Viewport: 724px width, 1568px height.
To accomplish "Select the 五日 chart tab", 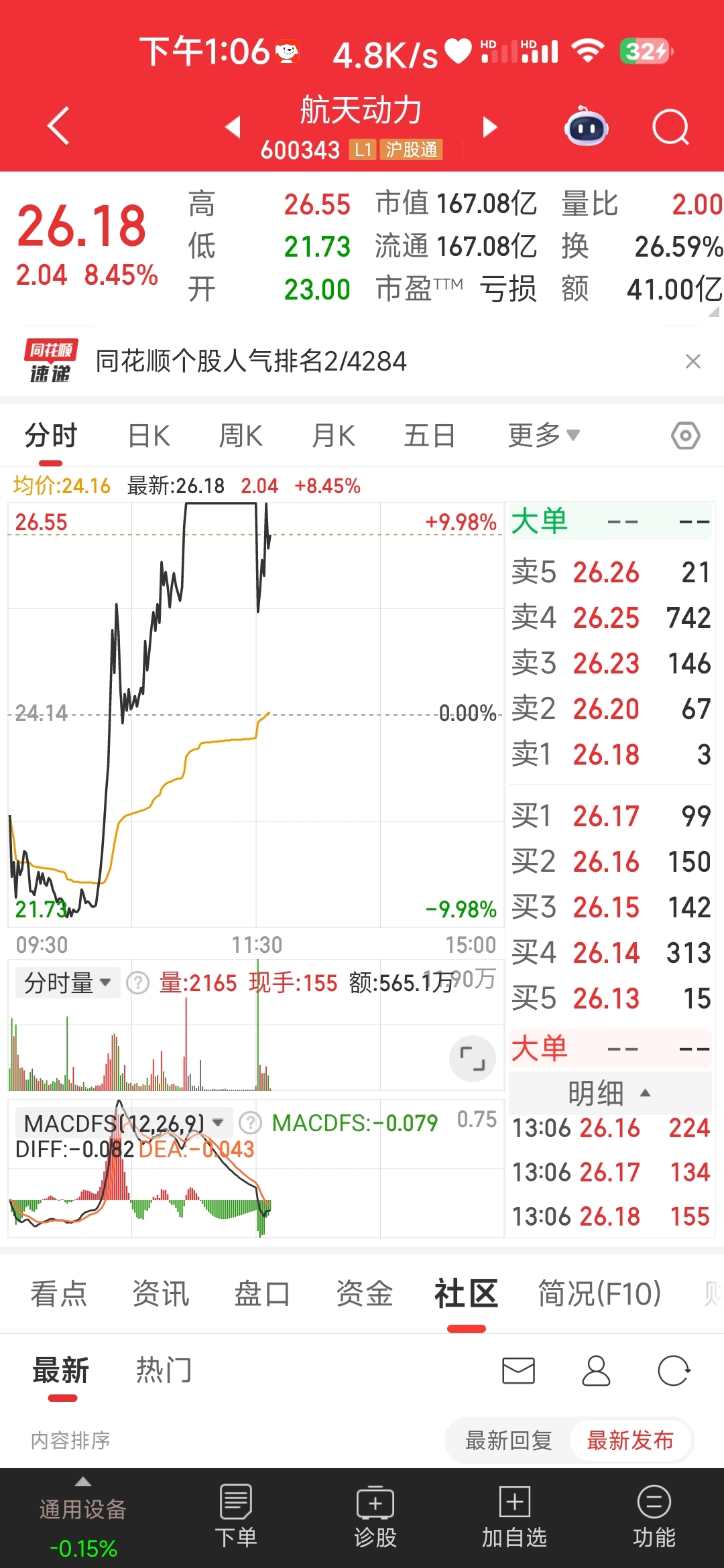I will (x=429, y=436).
